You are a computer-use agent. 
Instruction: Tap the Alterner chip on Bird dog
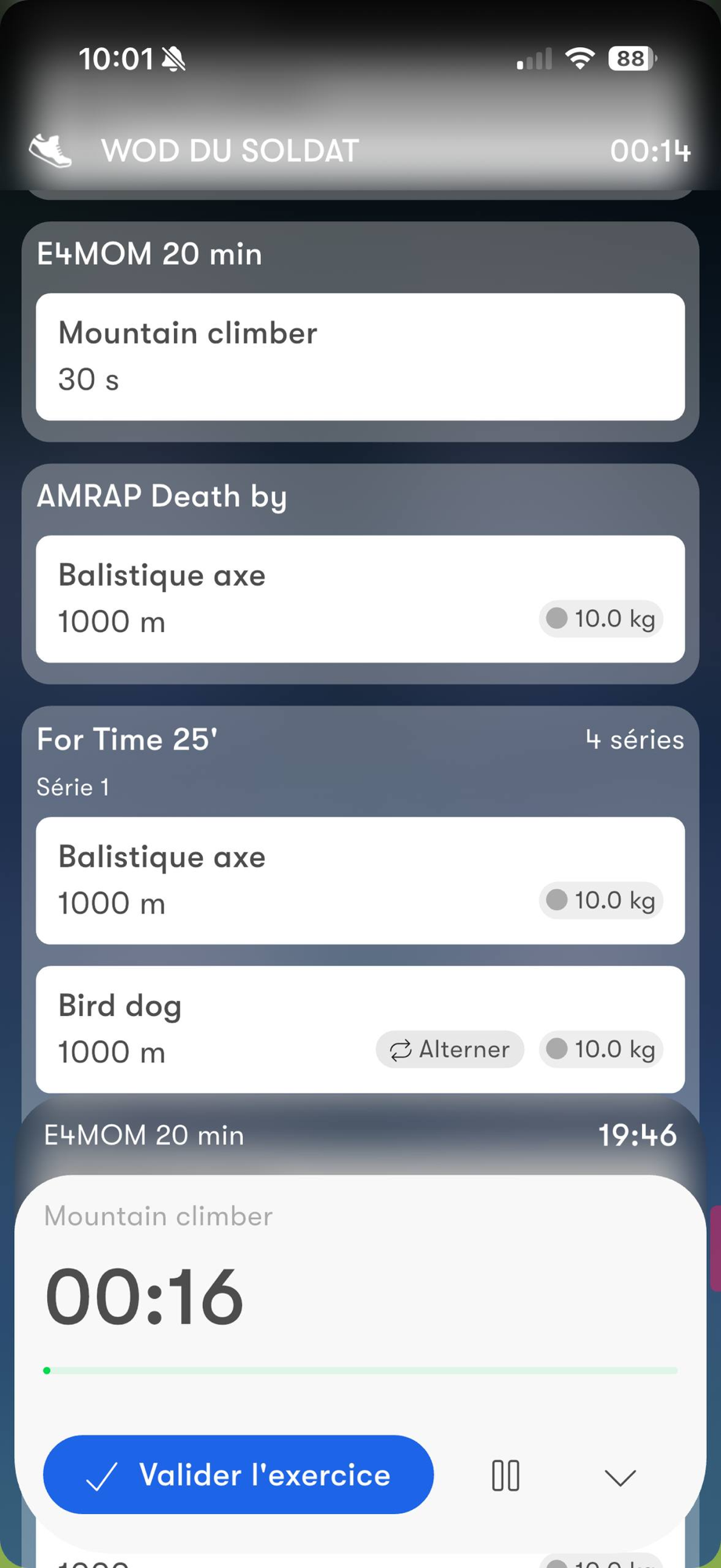pos(450,1049)
